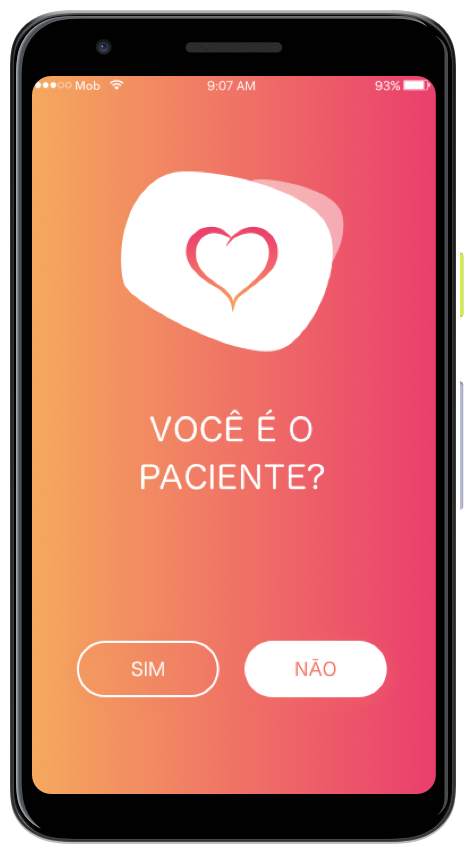Select the NÃO button
This screenshot has height=852, width=470.
pos(316,669)
